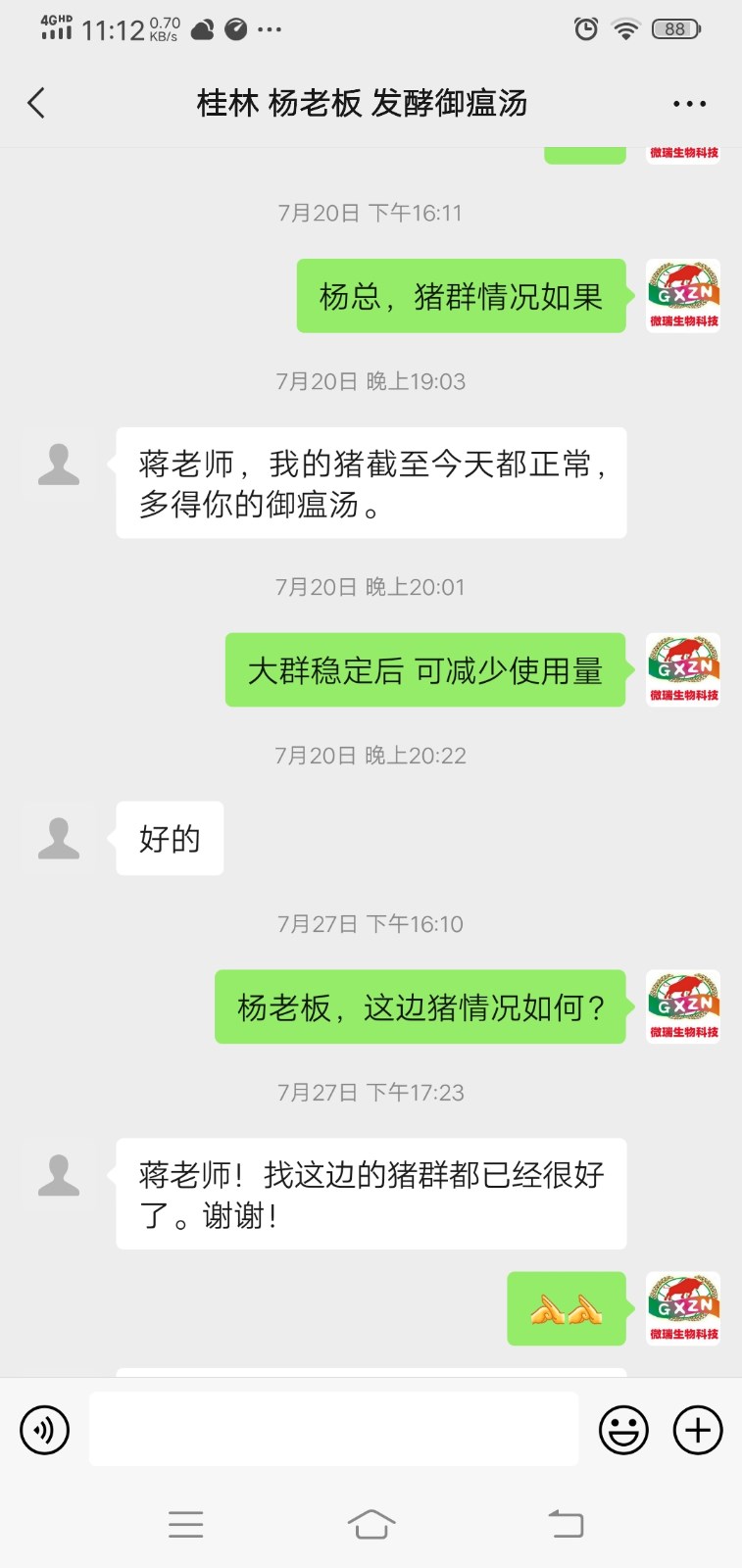Open the chat overflow menu
This screenshot has width=742, height=1568.
pyautogui.click(x=689, y=104)
